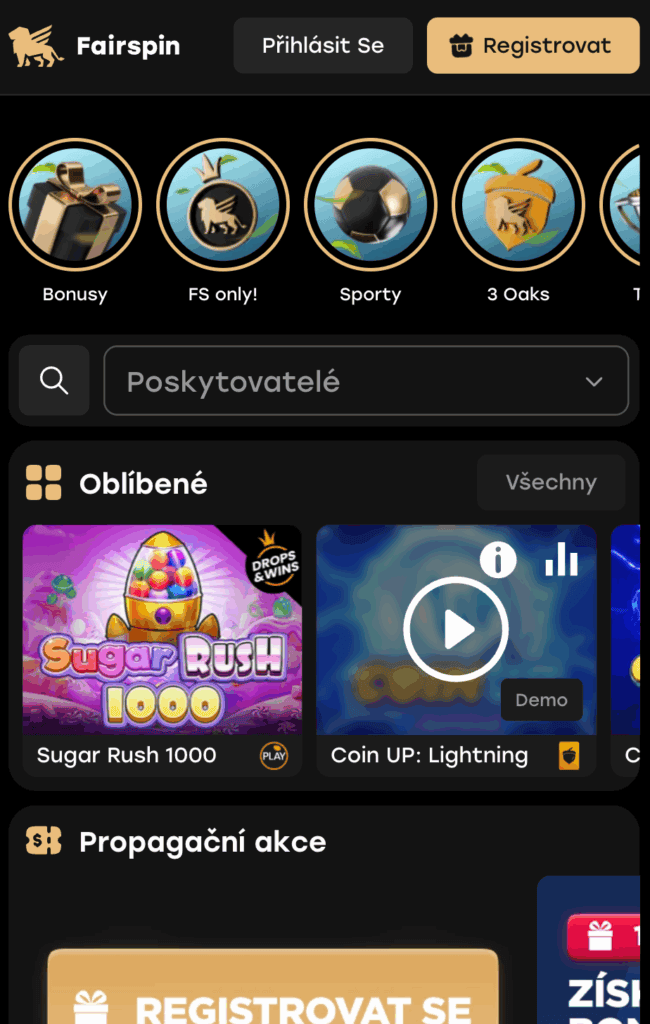
Task: Tap the search magnifier icon
Action: pos(54,380)
